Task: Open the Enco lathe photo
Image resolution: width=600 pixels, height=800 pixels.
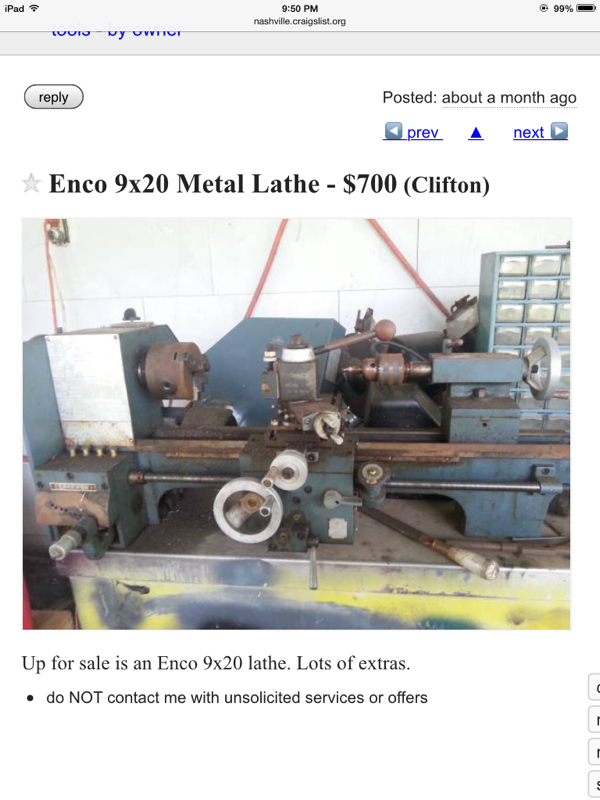Action: click(296, 423)
